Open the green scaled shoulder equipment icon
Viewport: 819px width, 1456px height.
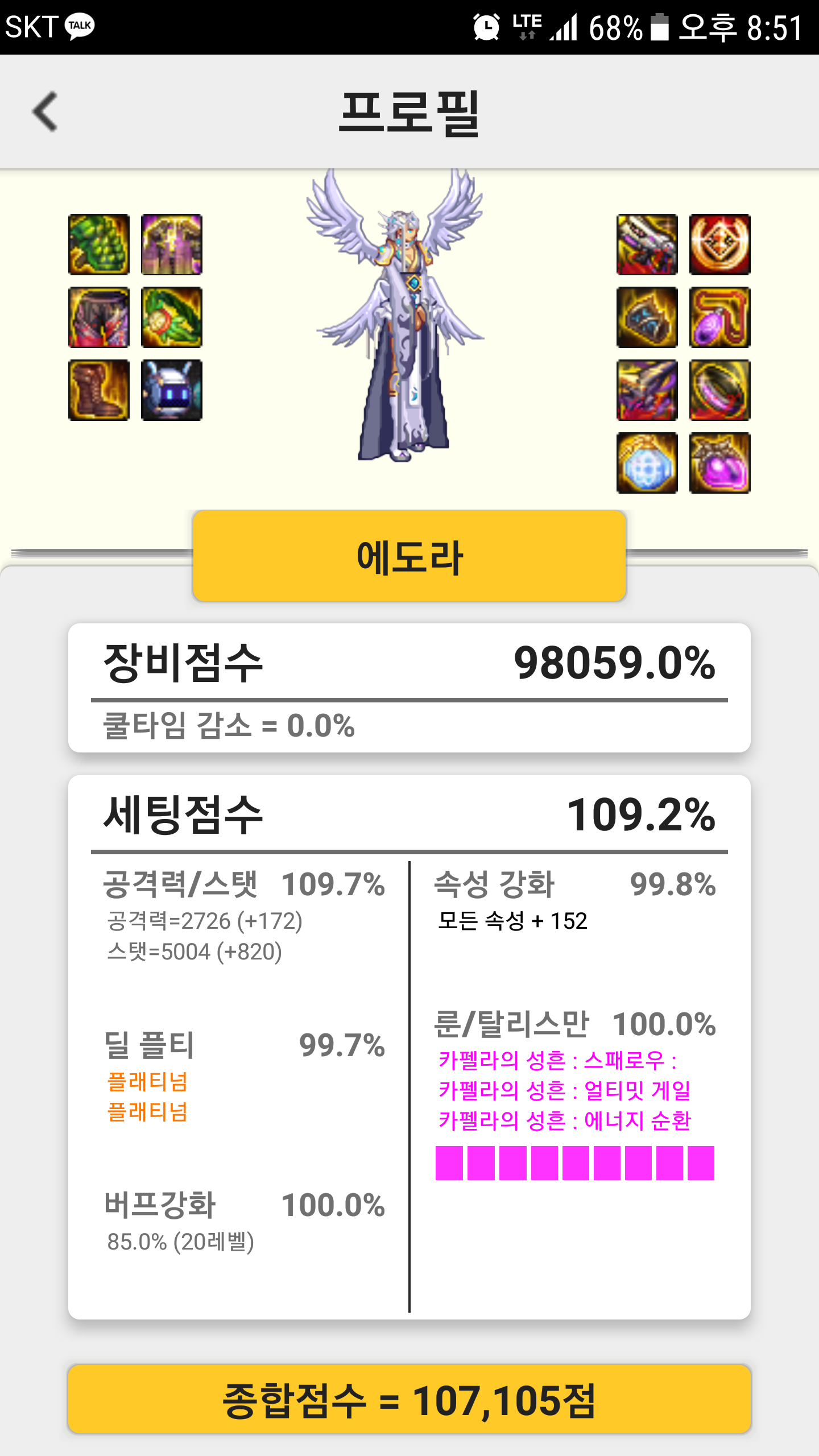pos(99,245)
